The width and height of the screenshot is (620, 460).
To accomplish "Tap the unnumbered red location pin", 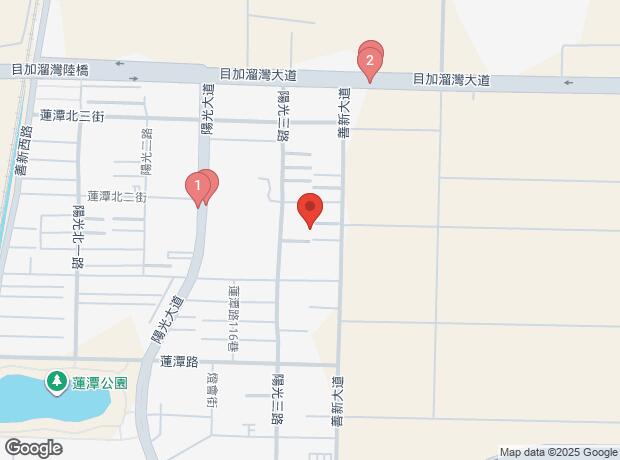I will pyautogui.click(x=310, y=210).
